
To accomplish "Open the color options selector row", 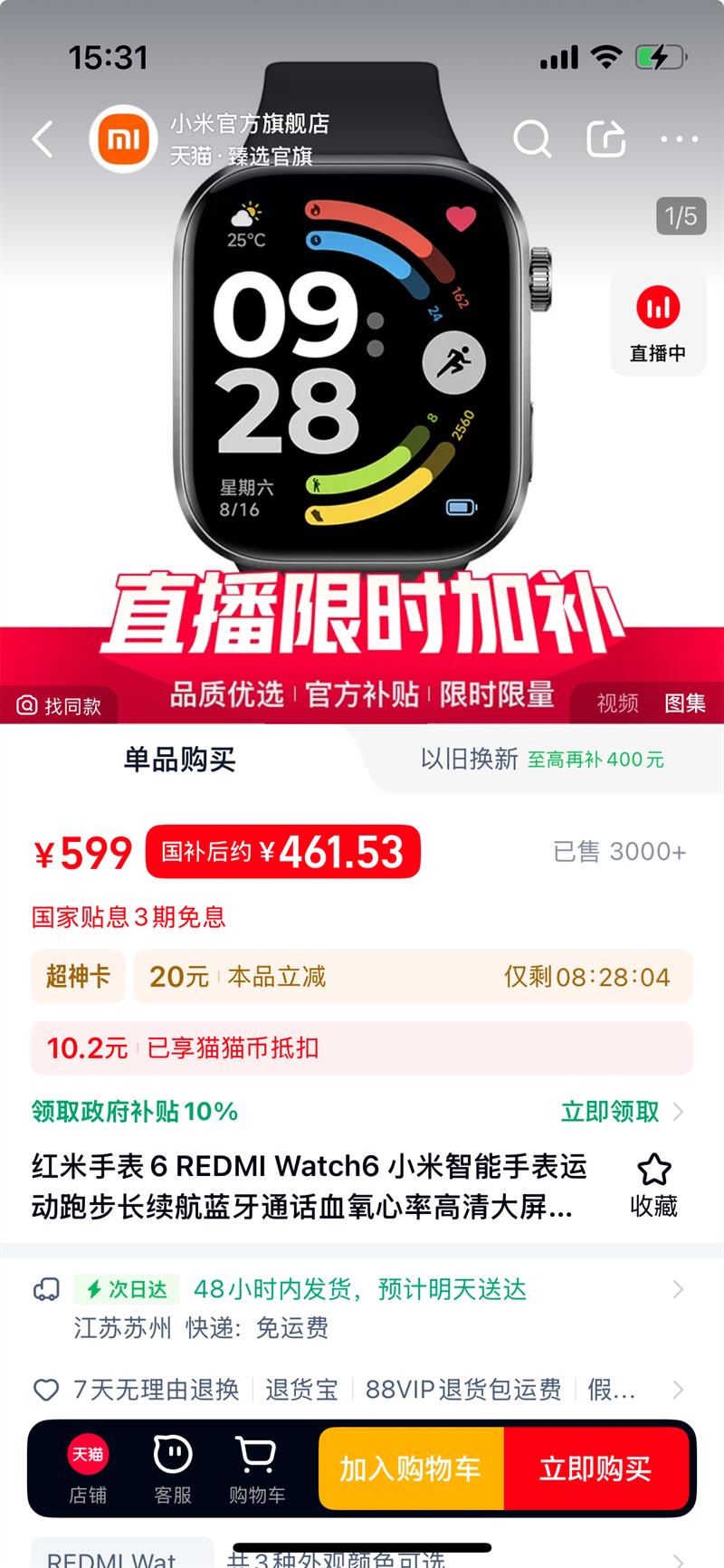I will 362,1551.
